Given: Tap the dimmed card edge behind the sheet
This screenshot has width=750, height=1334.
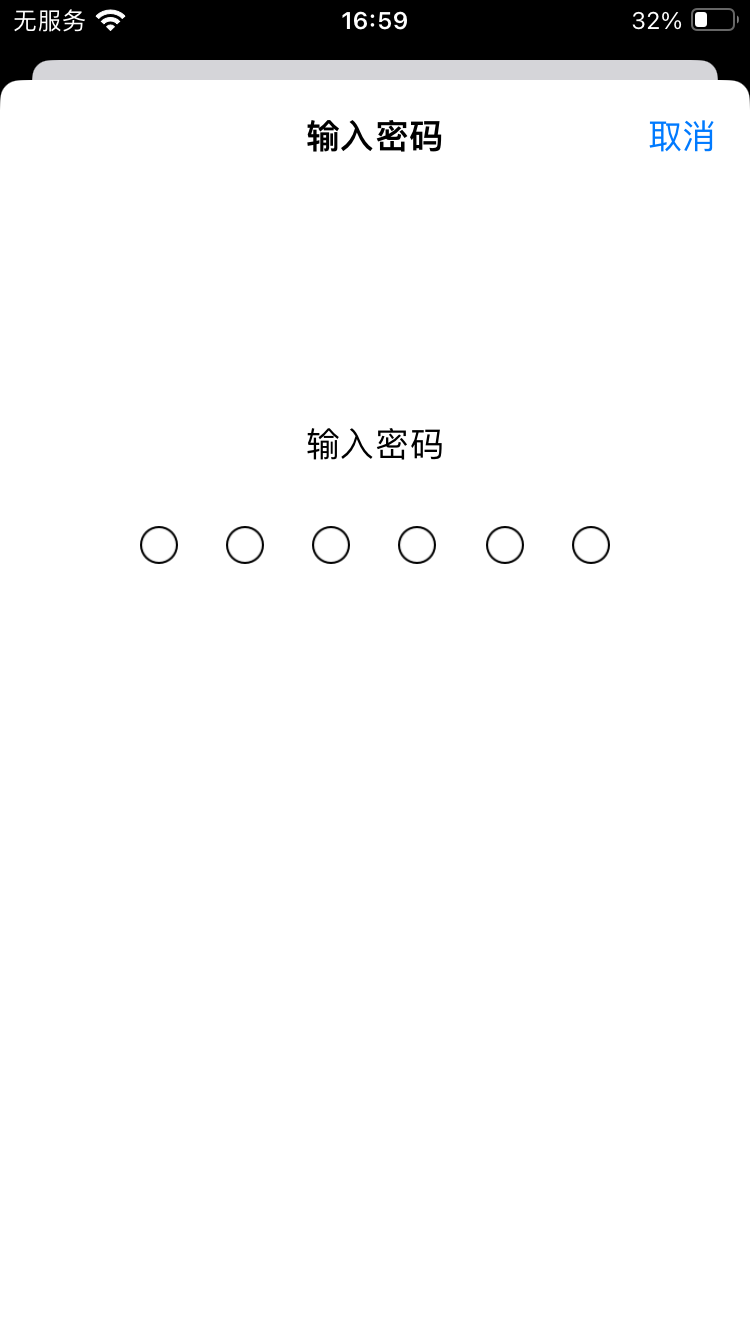Looking at the screenshot, I should pyautogui.click(x=375, y=70).
